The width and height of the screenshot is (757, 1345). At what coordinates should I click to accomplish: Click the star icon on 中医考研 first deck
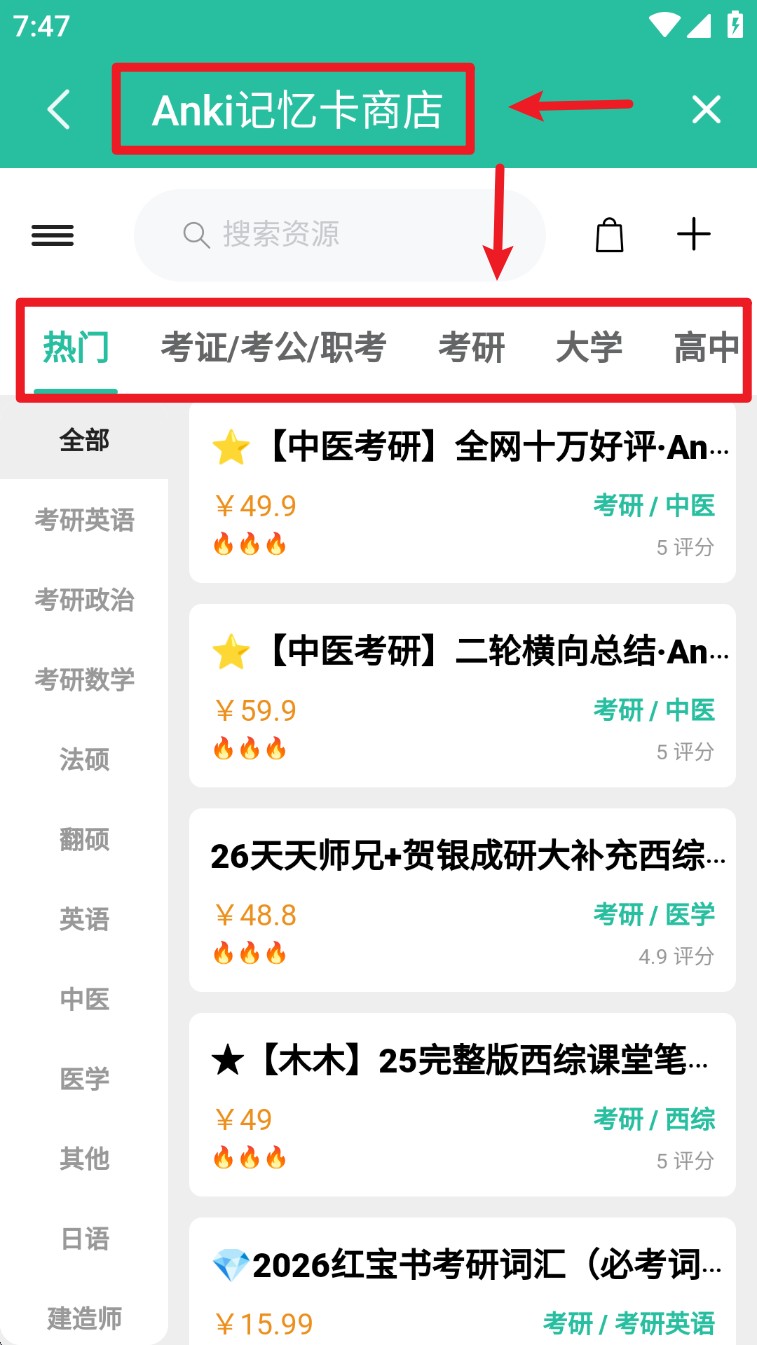232,448
